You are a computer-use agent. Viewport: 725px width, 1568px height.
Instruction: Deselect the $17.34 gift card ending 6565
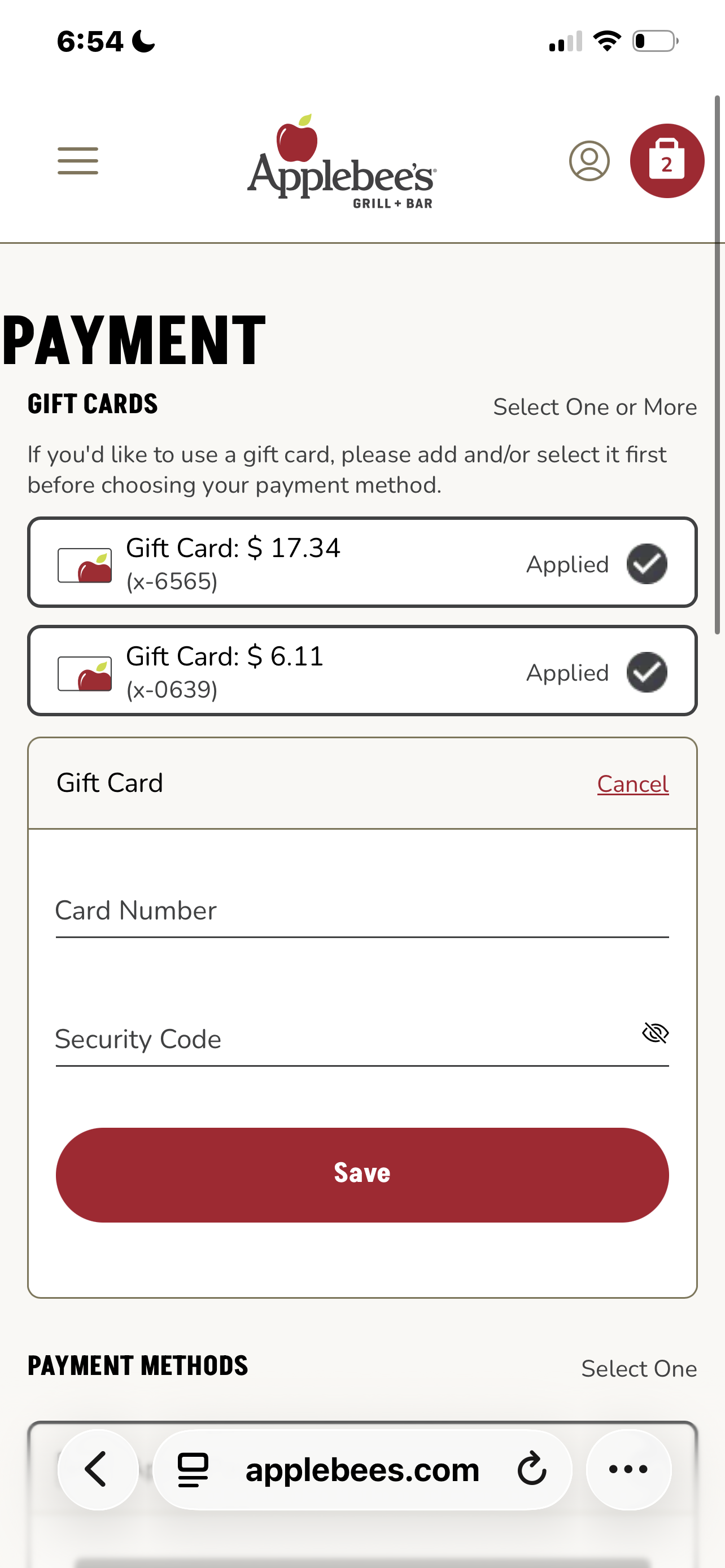point(647,564)
